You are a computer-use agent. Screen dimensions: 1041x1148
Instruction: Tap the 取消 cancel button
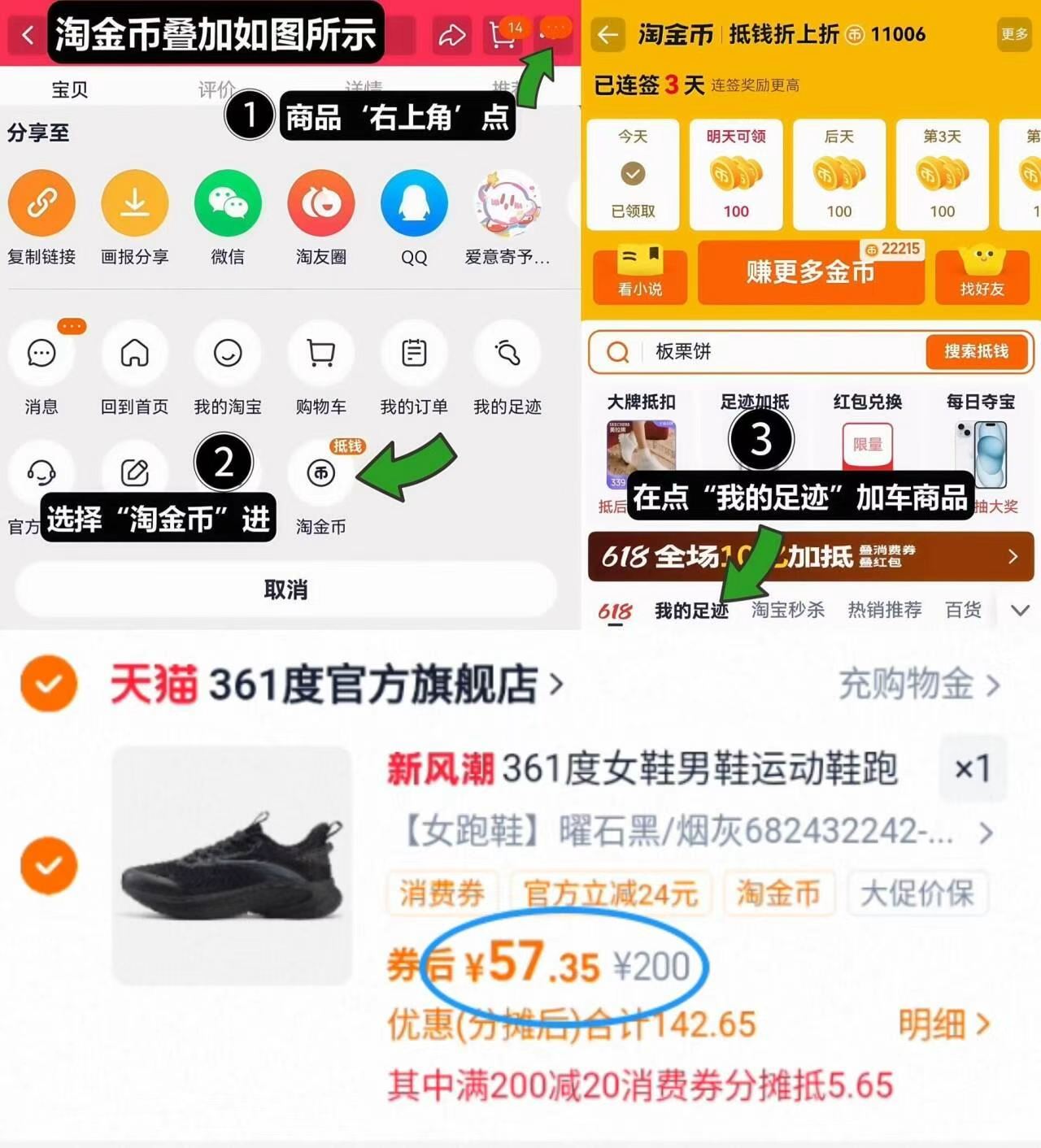coord(286,589)
